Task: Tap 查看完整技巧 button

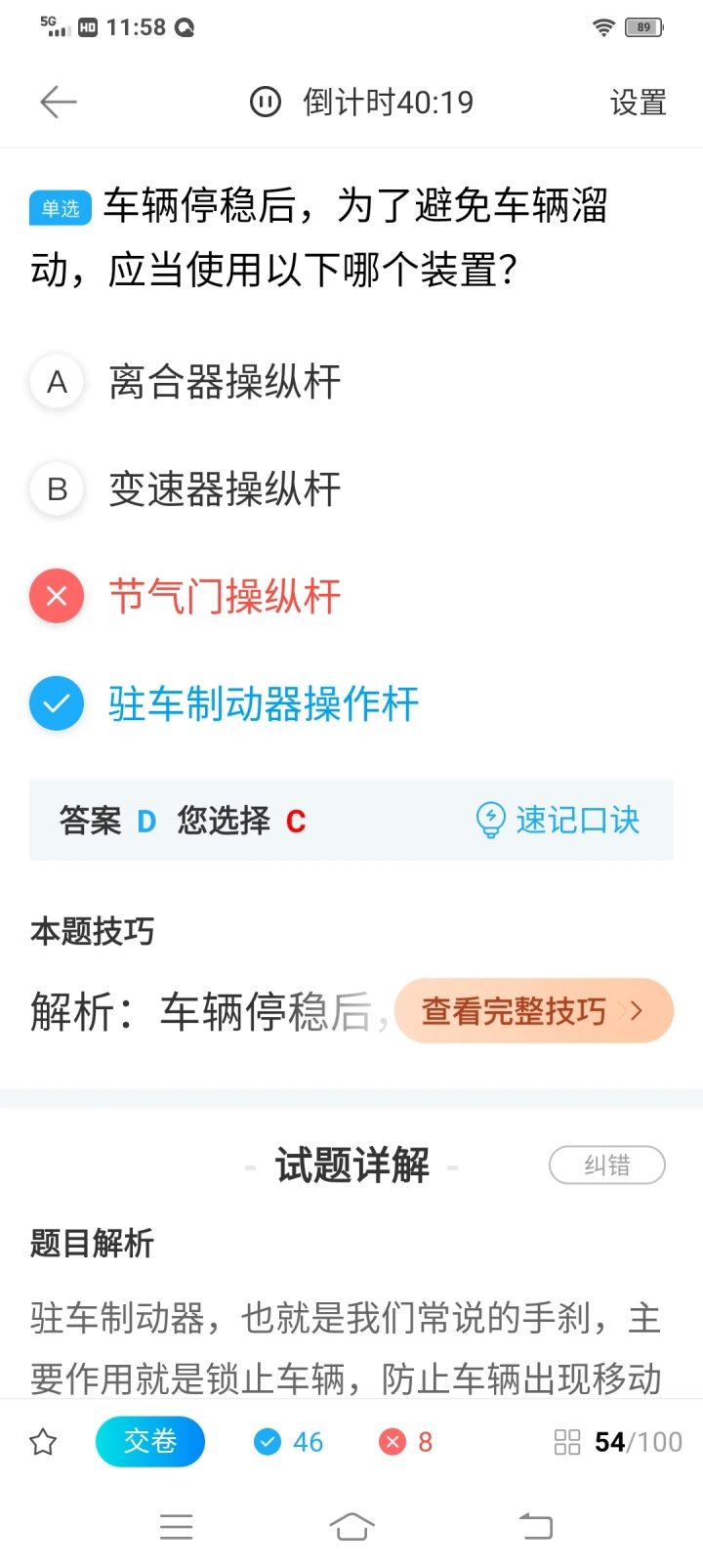Action: (x=534, y=1011)
